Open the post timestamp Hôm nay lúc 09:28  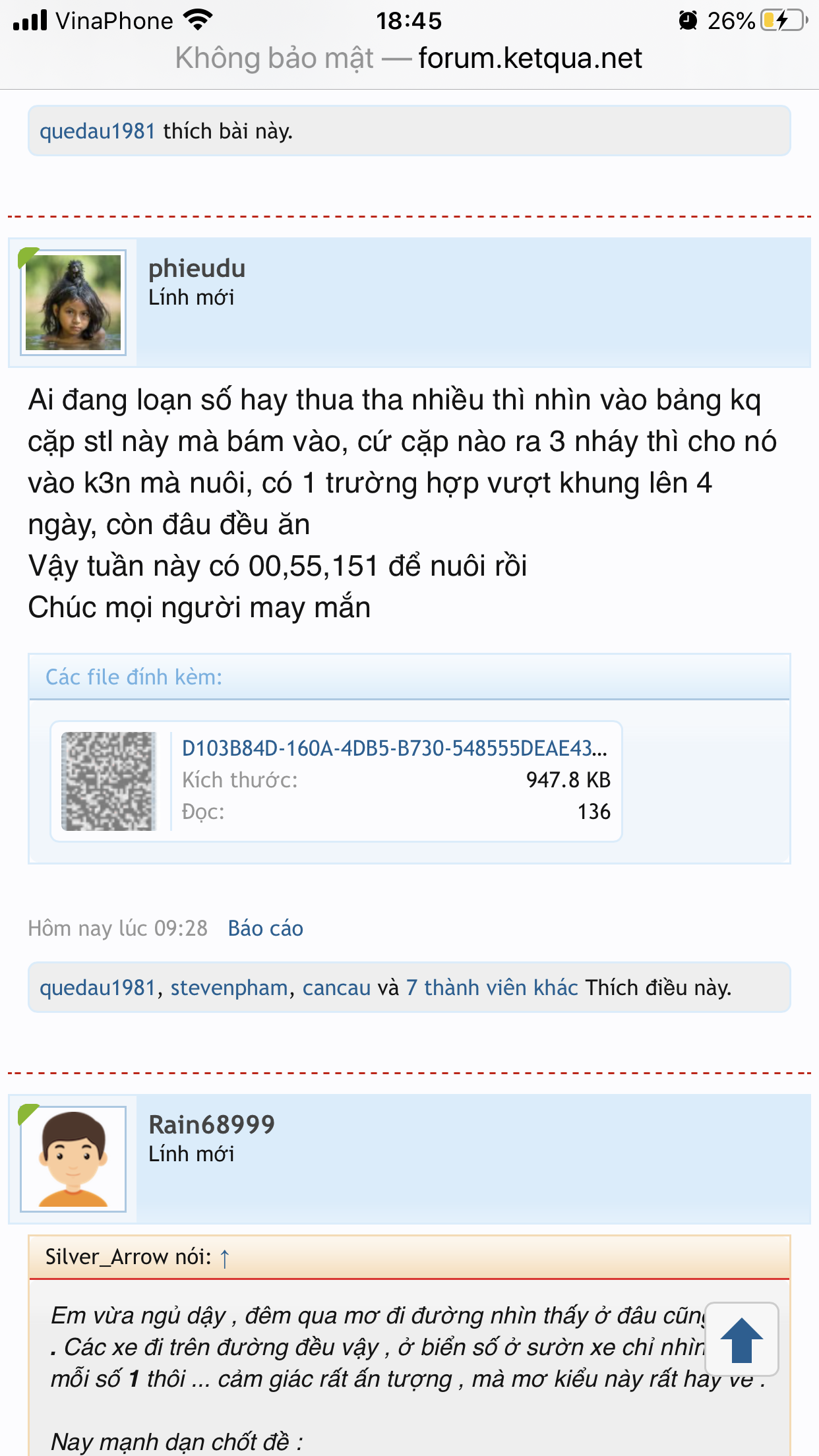[x=117, y=928]
